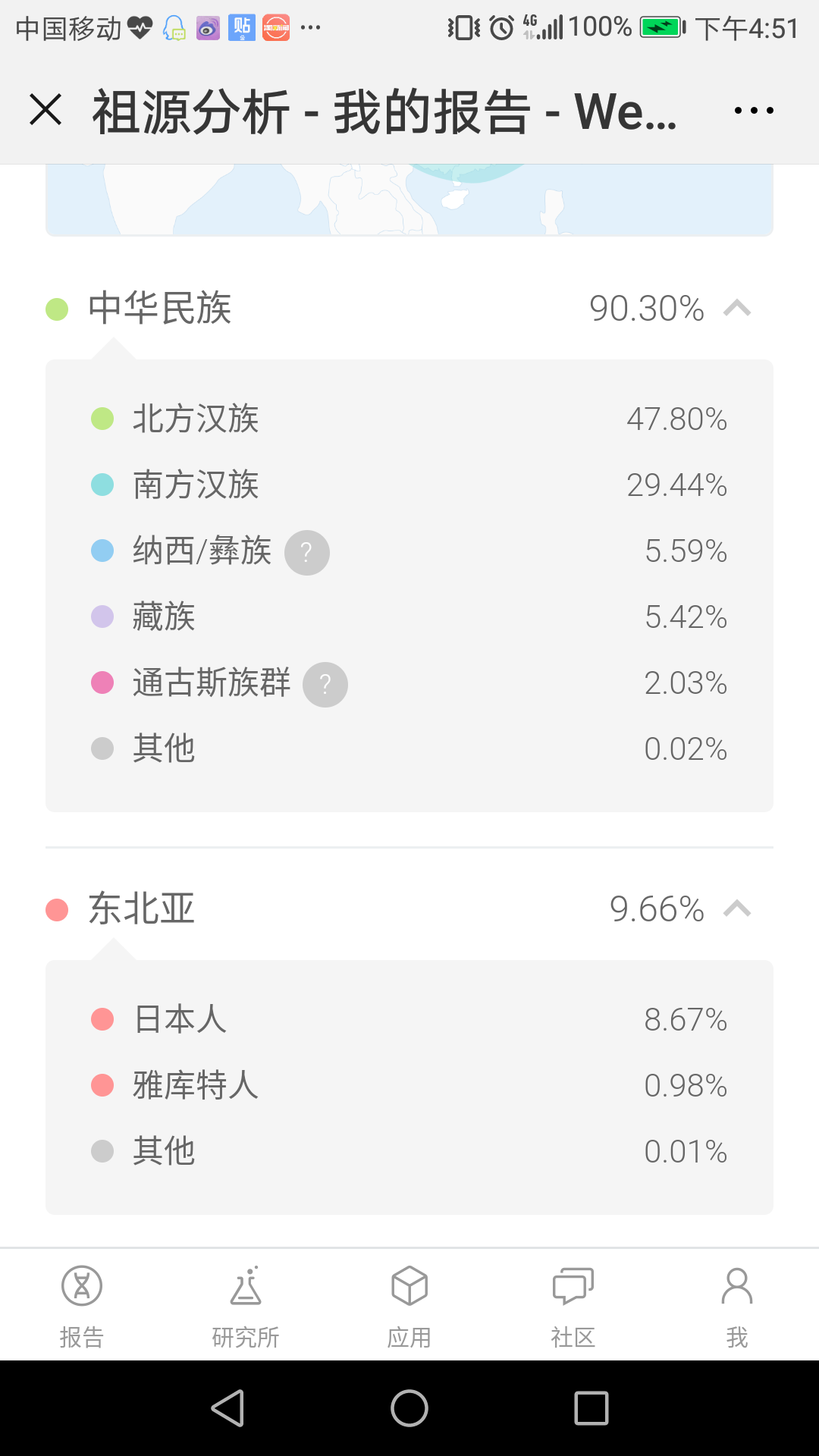Image resolution: width=819 pixels, height=1456 pixels.
Task: Collapse the 中华民族 section
Action: coord(737,309)
